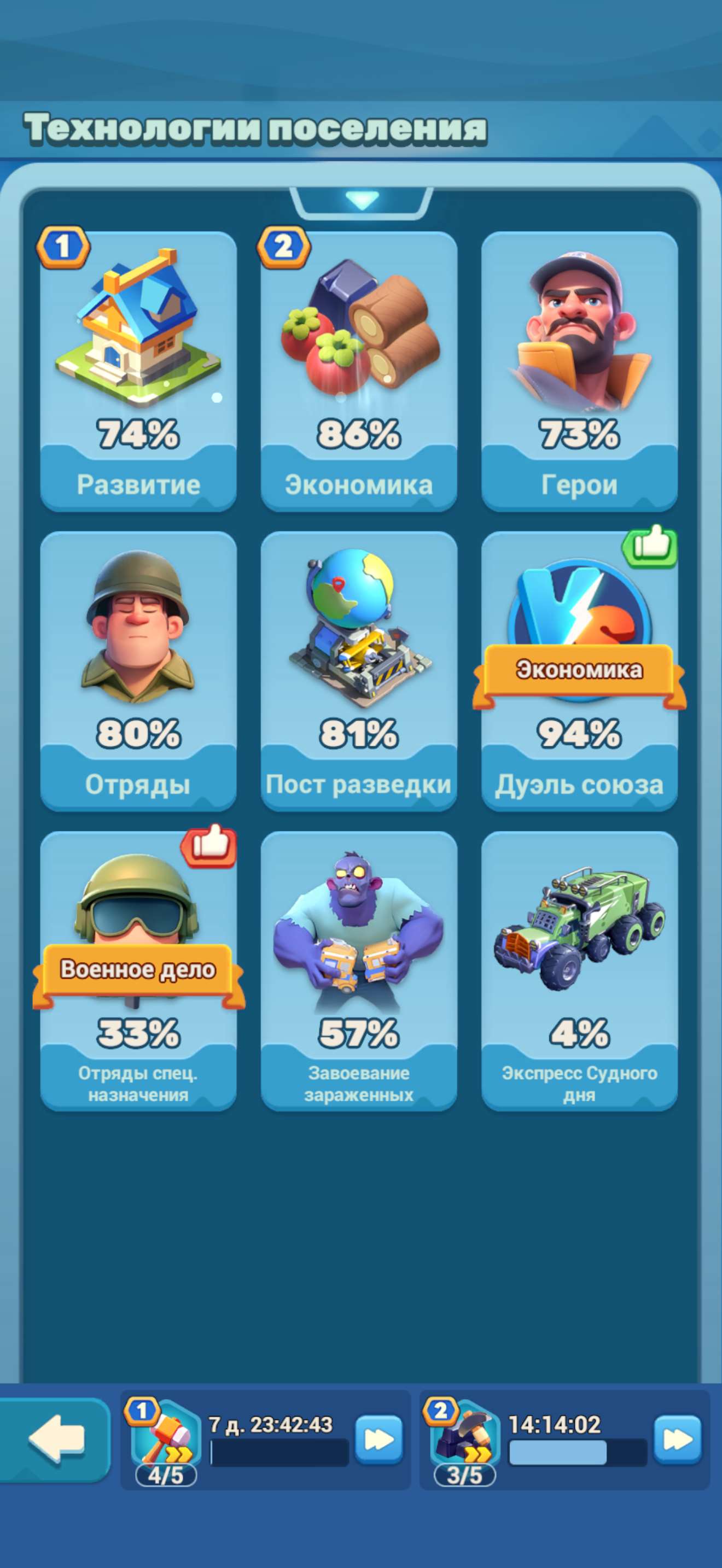Open Экспресс Судного дня card
The width and height of the screenshot is (722, 1568).
579,971
